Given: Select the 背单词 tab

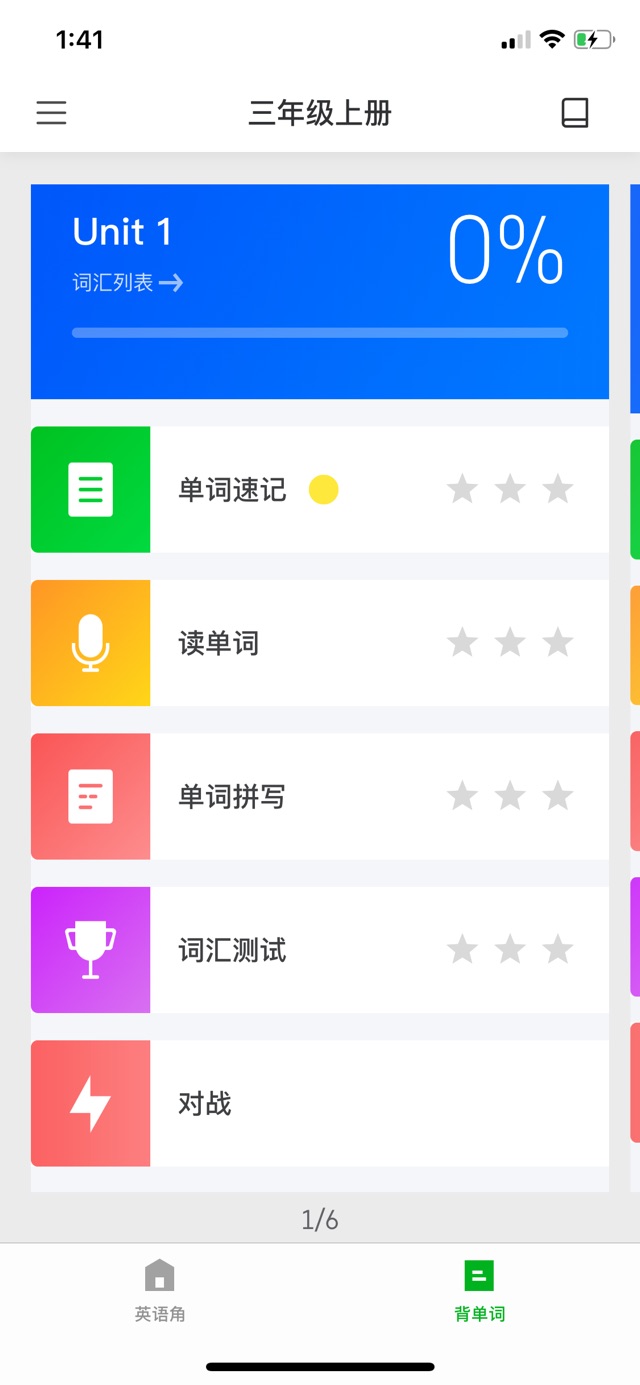Looking at the screenshot, I should click(479, 1292).
